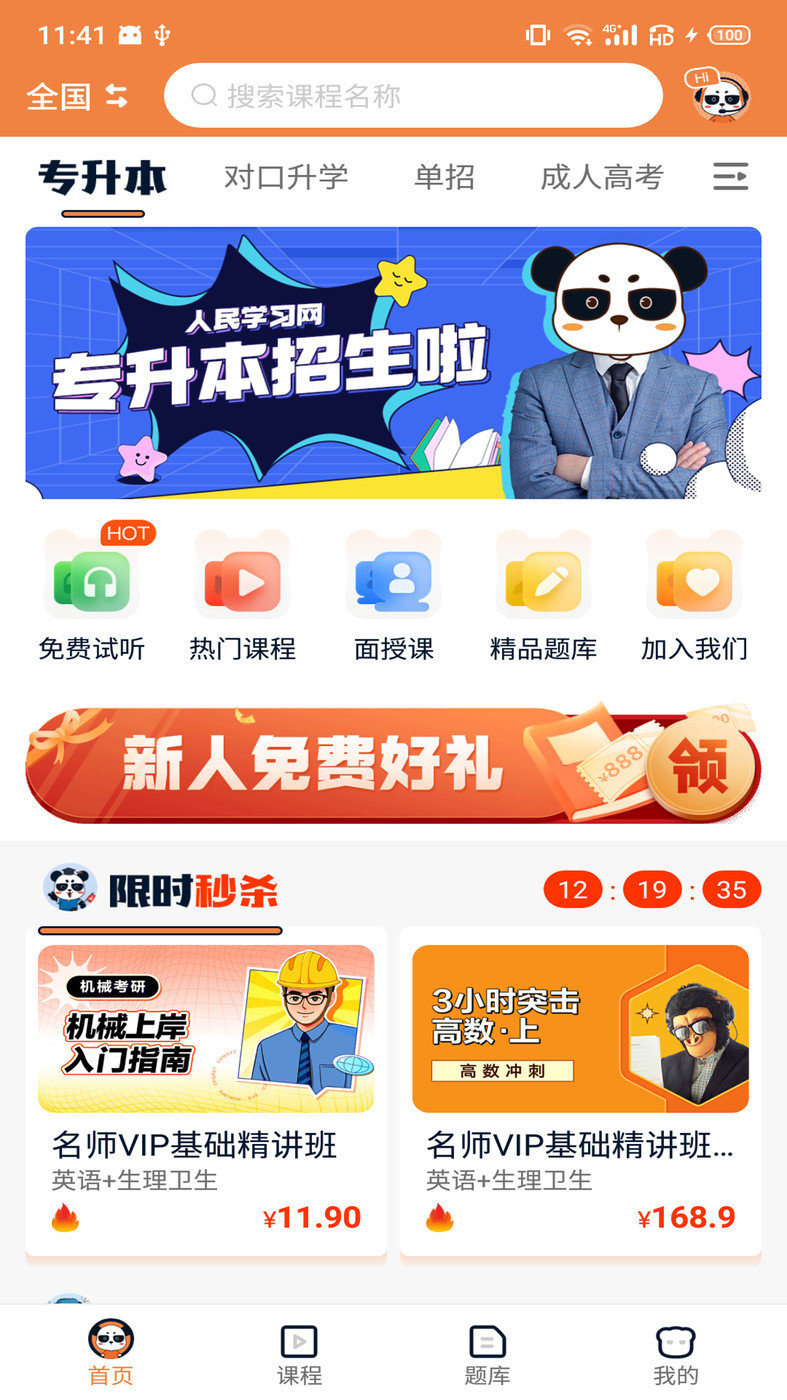This screenshot has height=1400, width=787.
Task: Switch to the 题库 bottom tab
Action: [487, 1354]
